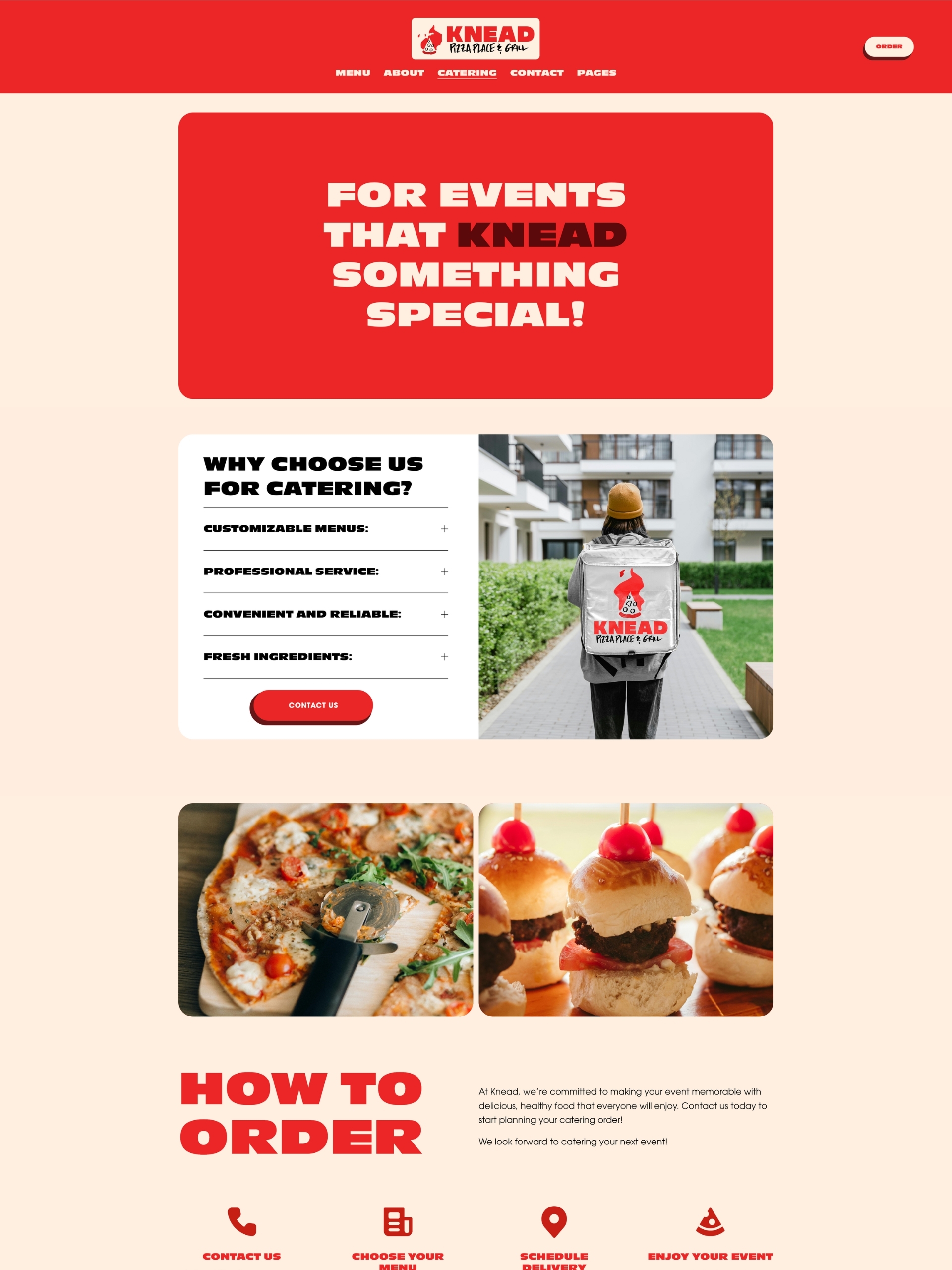952x1270 pixels.
Task: Tap the Order button in header
Action: (889, 46)
